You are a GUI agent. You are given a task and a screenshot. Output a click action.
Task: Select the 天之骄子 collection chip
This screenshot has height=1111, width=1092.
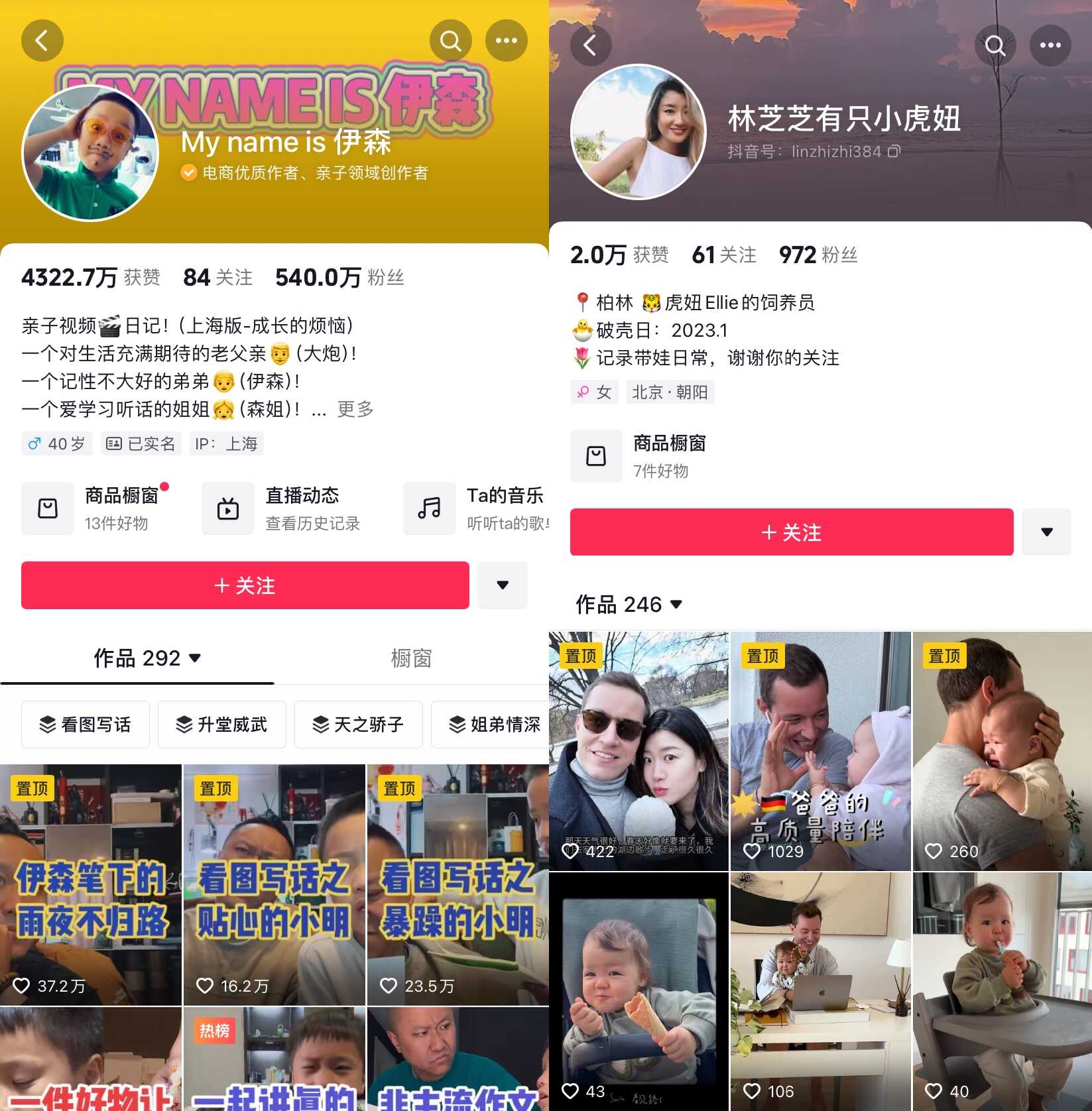359,725
